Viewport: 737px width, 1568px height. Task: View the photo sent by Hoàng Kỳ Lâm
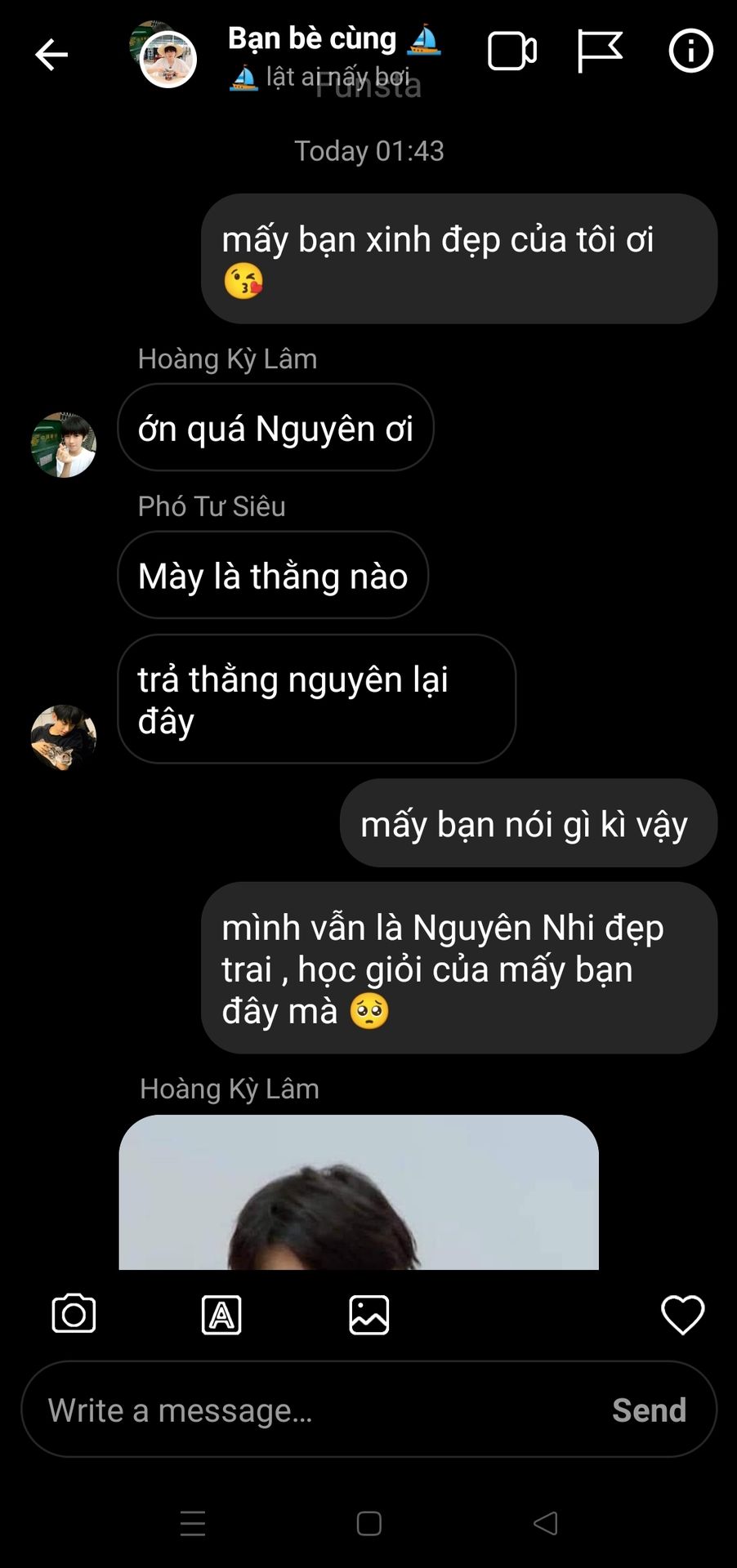[359, 1192]
